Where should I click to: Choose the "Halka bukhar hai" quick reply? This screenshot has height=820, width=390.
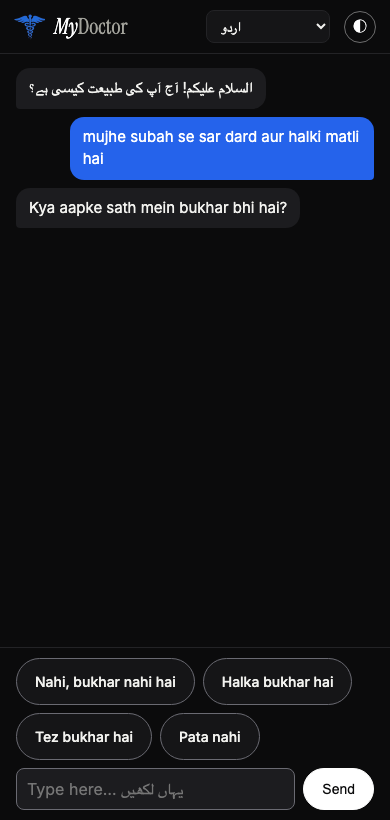(x=278, y=681)
